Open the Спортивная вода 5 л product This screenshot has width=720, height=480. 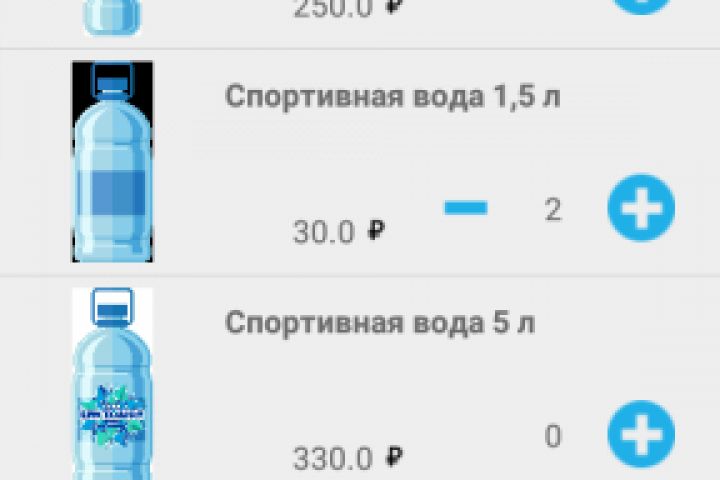(379, 323)
